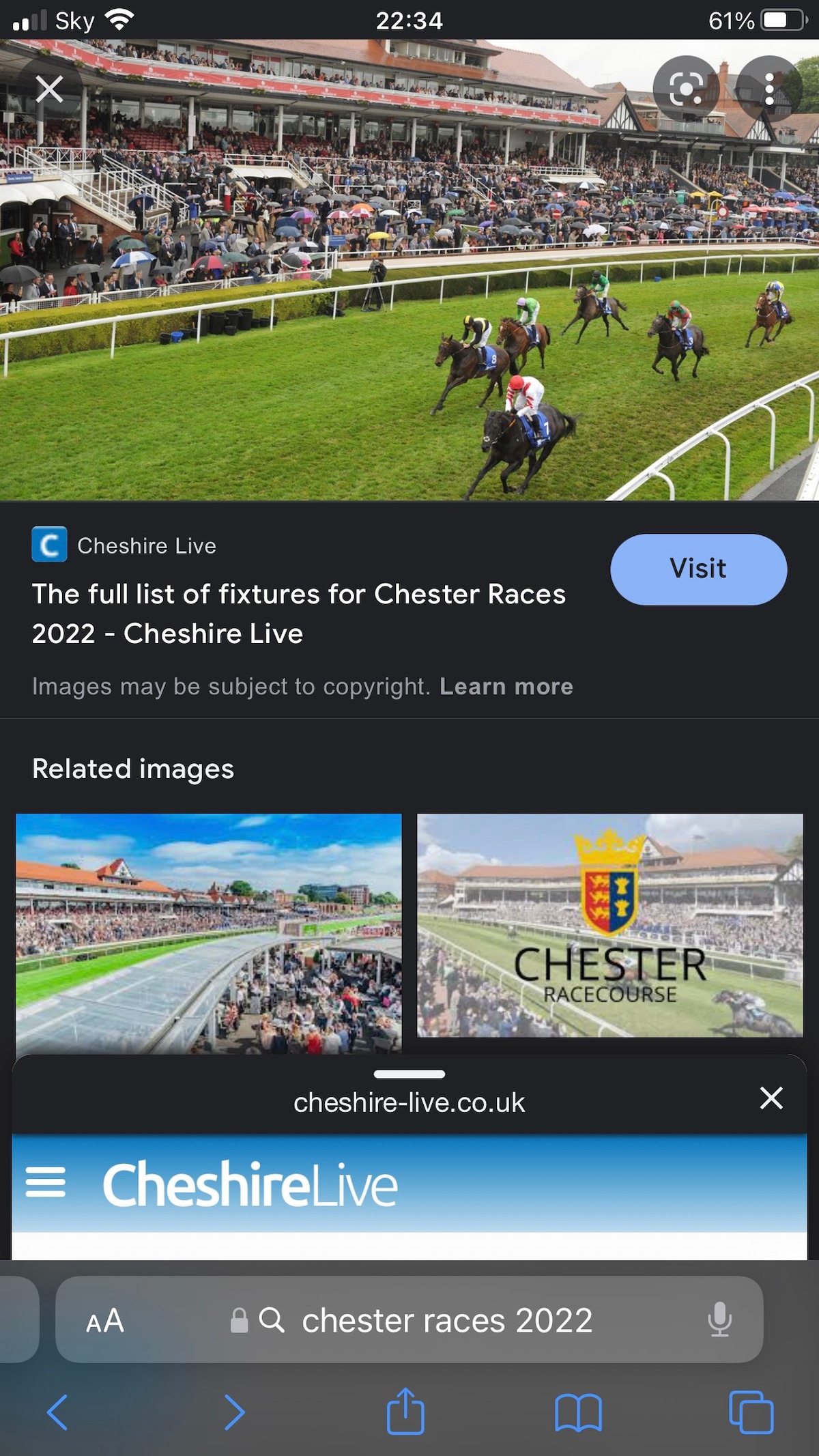Viewport: 819px width, 1456px height.
Task: Show all open tabs
Action: pyautogui.click(x=751, y=1412)
